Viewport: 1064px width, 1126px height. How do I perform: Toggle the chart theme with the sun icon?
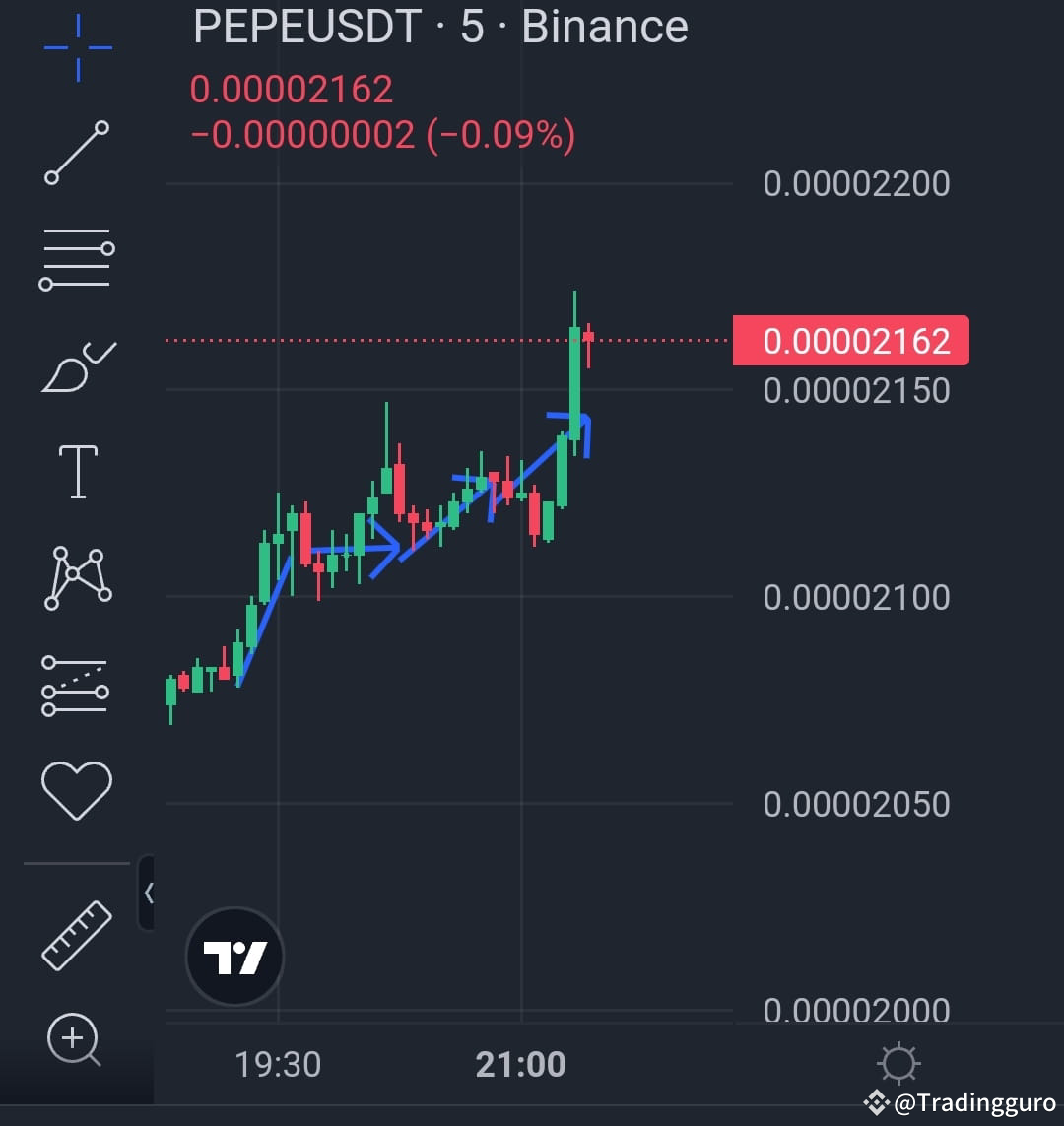point(899,1064)
